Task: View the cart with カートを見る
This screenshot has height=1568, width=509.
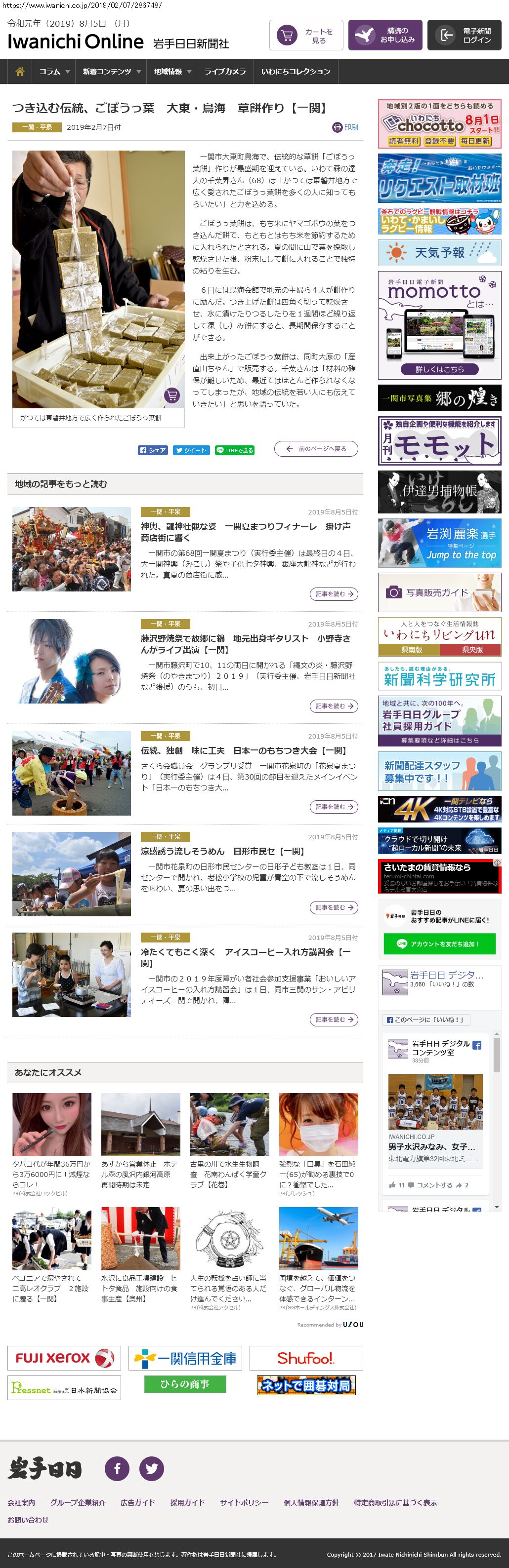Action: click(x=306, y=36)
